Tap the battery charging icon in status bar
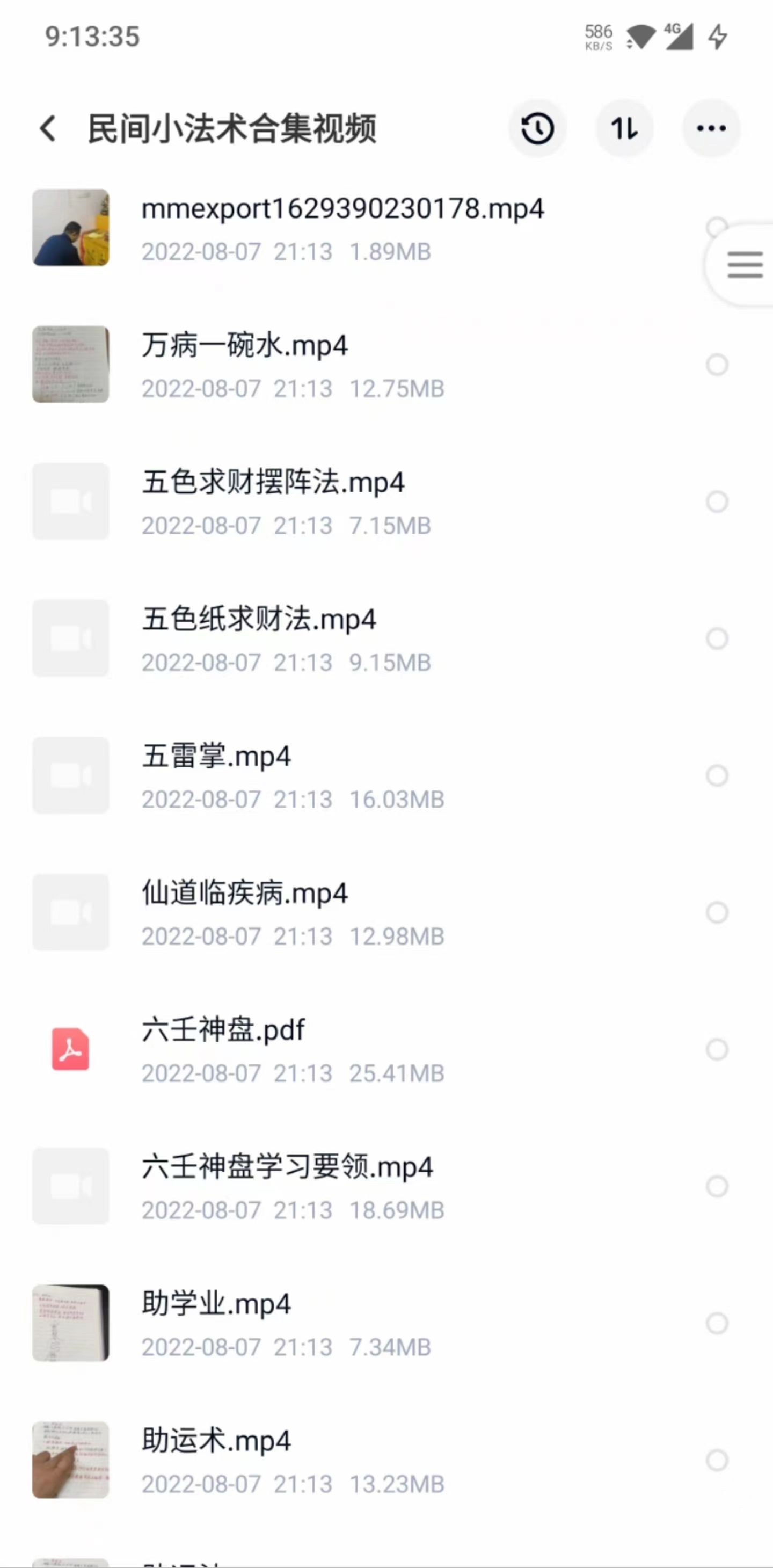The image size is (773, 1568). pyautogui.click(x=717, y=37)
